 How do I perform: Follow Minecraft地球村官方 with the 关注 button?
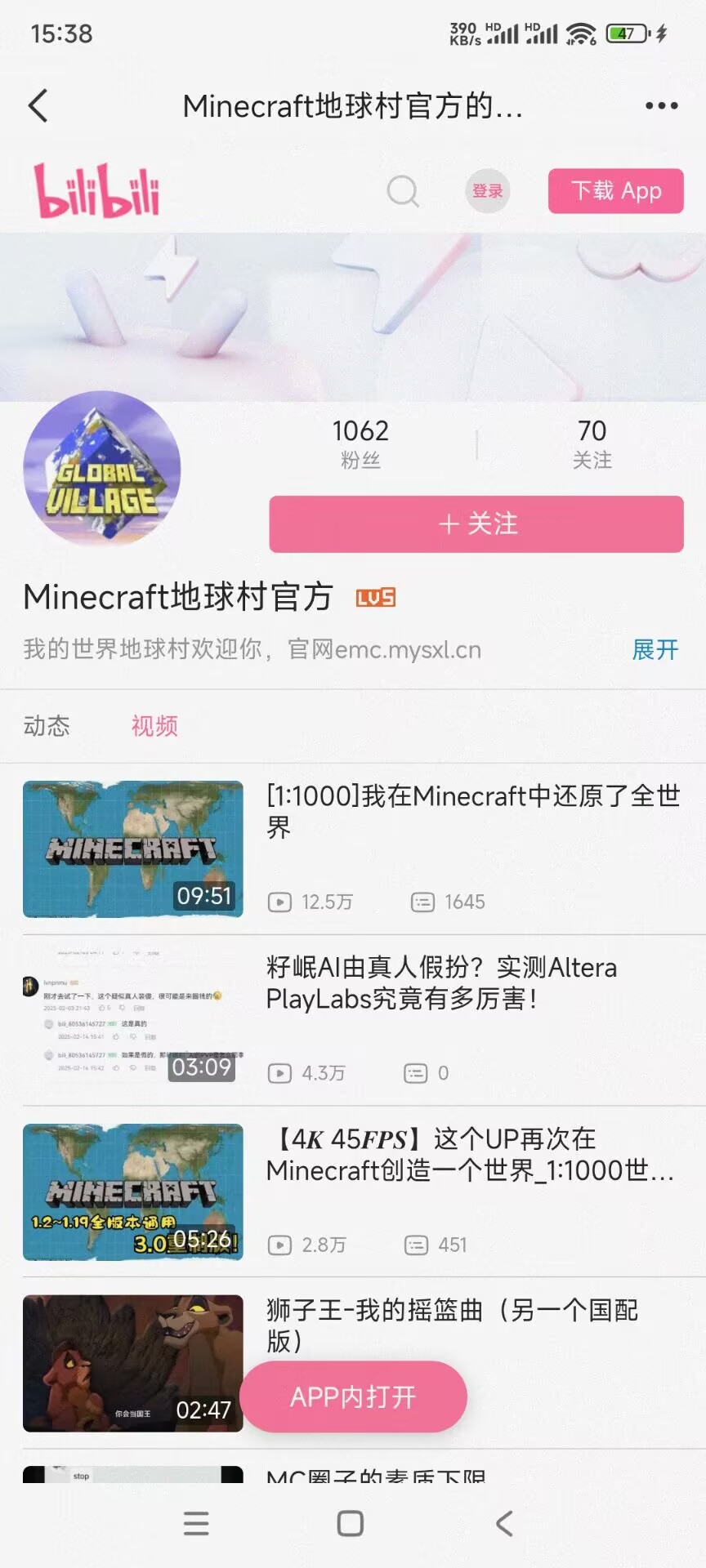(476, 523)
